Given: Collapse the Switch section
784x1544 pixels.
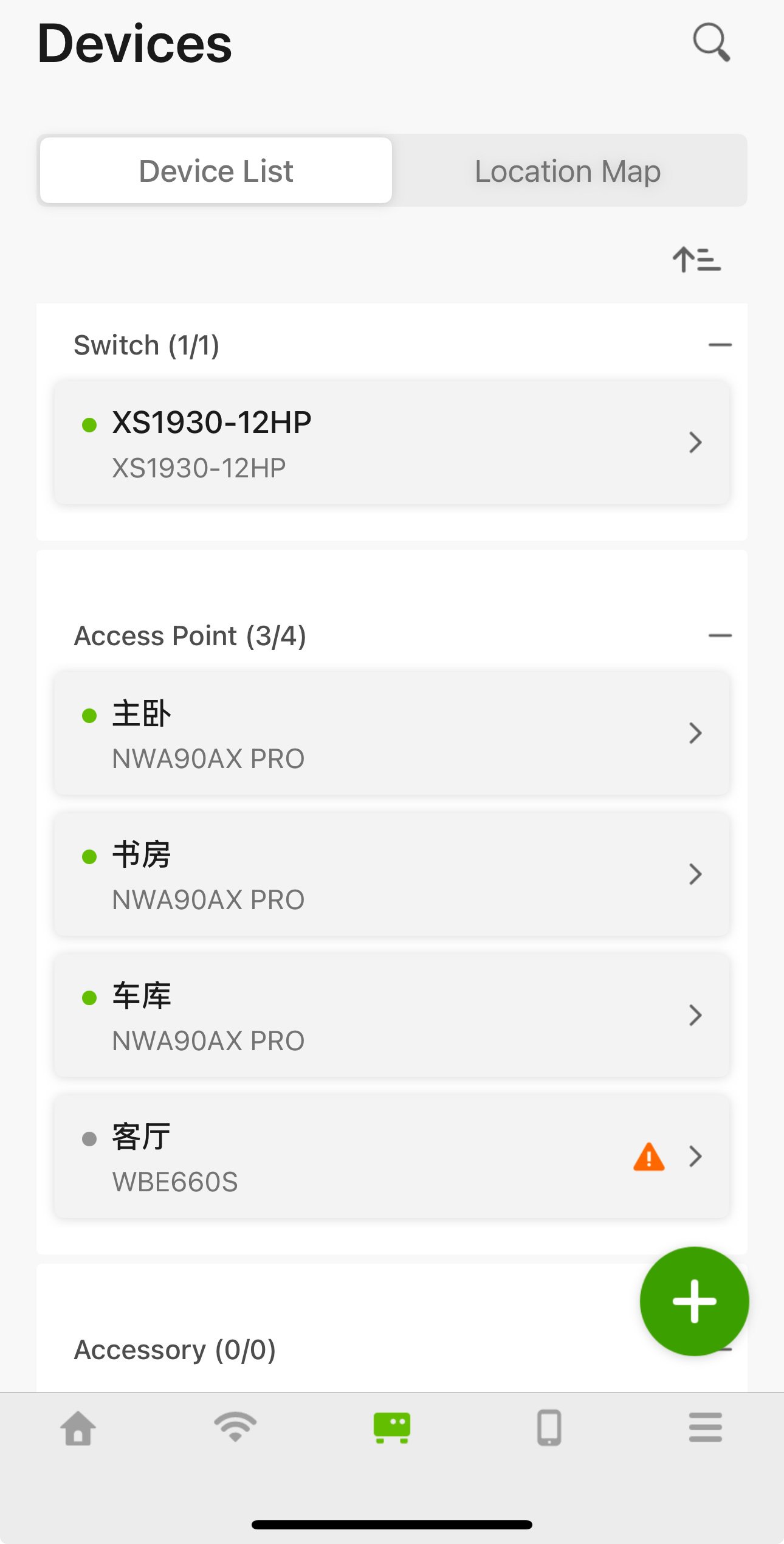Looking at the screenshot, I should pyautogui.click(x=720, y=345).
